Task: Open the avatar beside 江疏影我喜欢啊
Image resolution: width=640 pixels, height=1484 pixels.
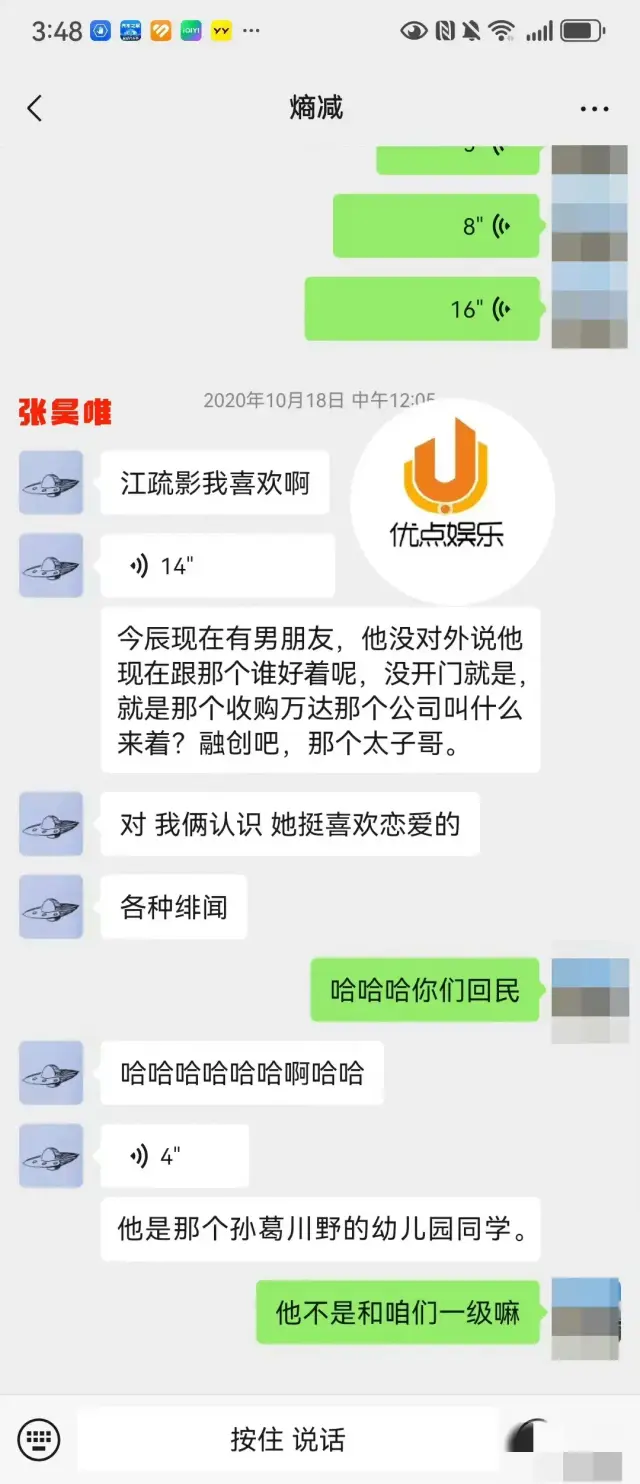Action: [51, 483]
